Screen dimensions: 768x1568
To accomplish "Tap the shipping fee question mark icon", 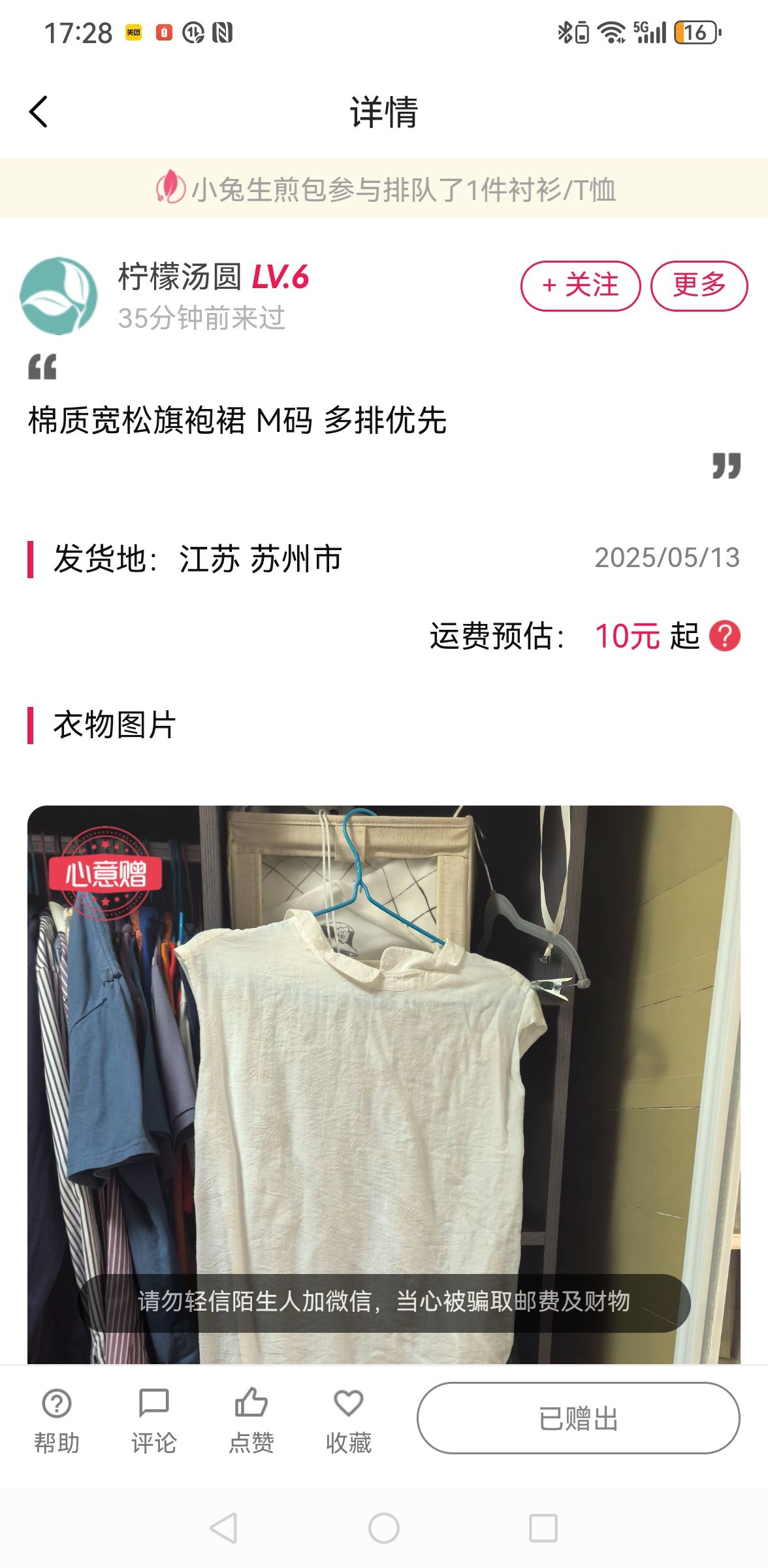I will click(x=725, y=636).
